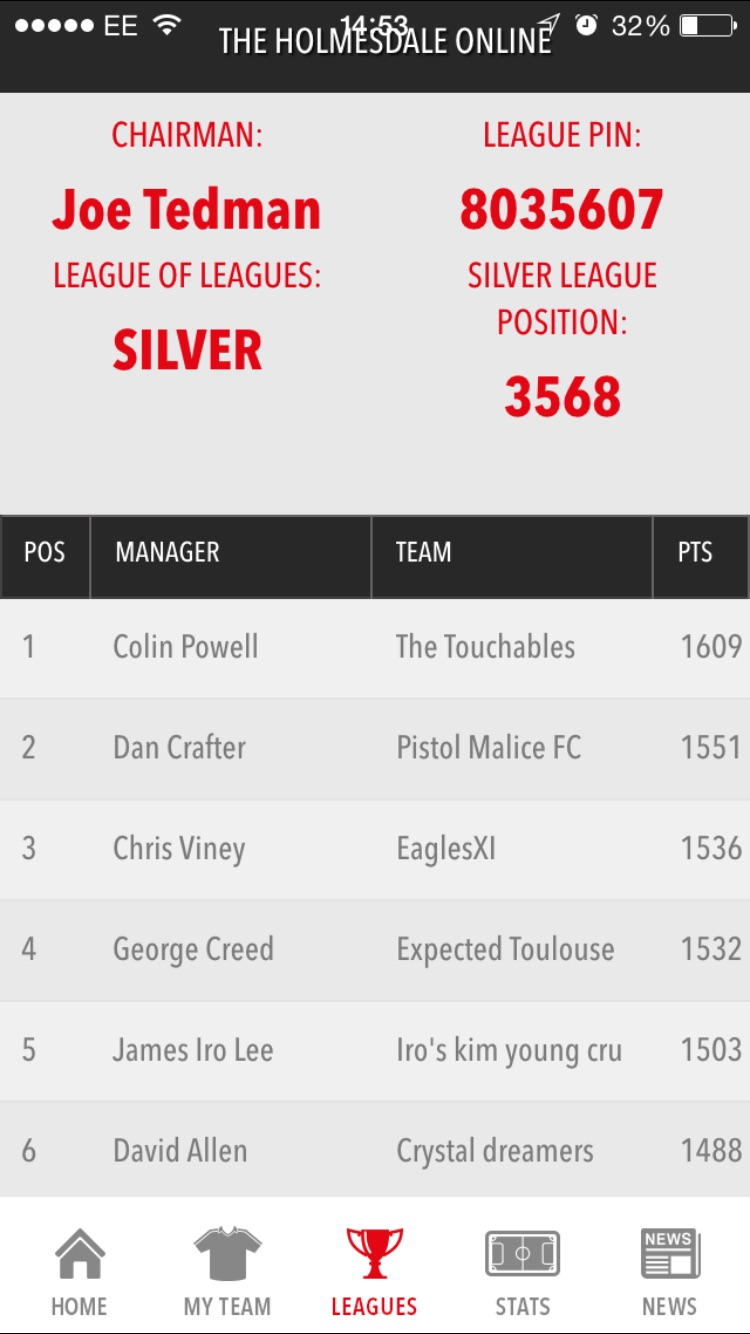Open David Allen's Crystal dreamers row

[375, 1150]
